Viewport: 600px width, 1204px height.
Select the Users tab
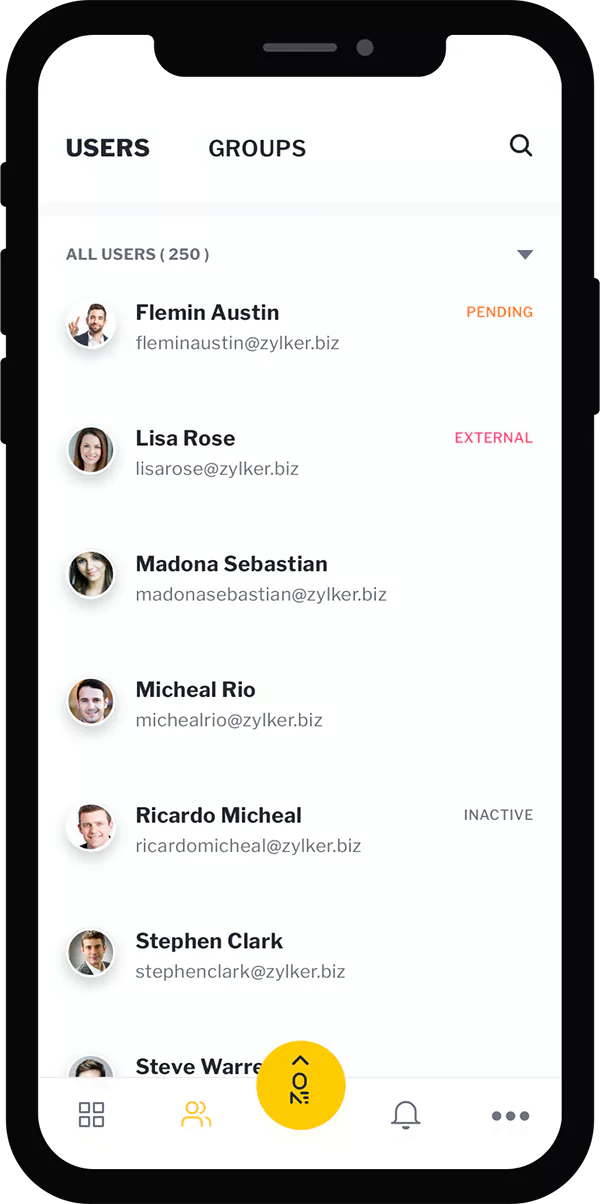pos(108,148)
